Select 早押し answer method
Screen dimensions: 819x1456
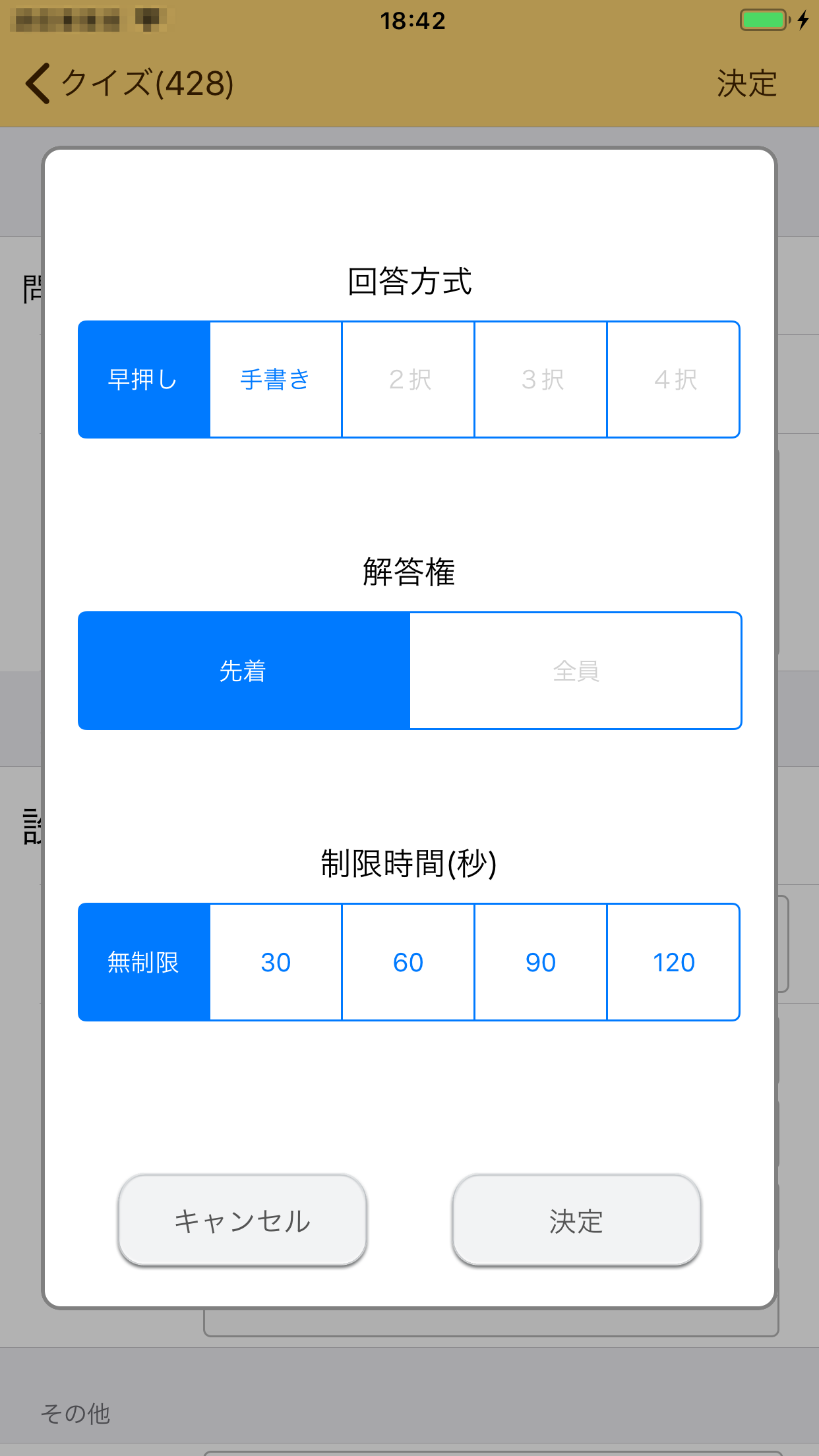144,380
